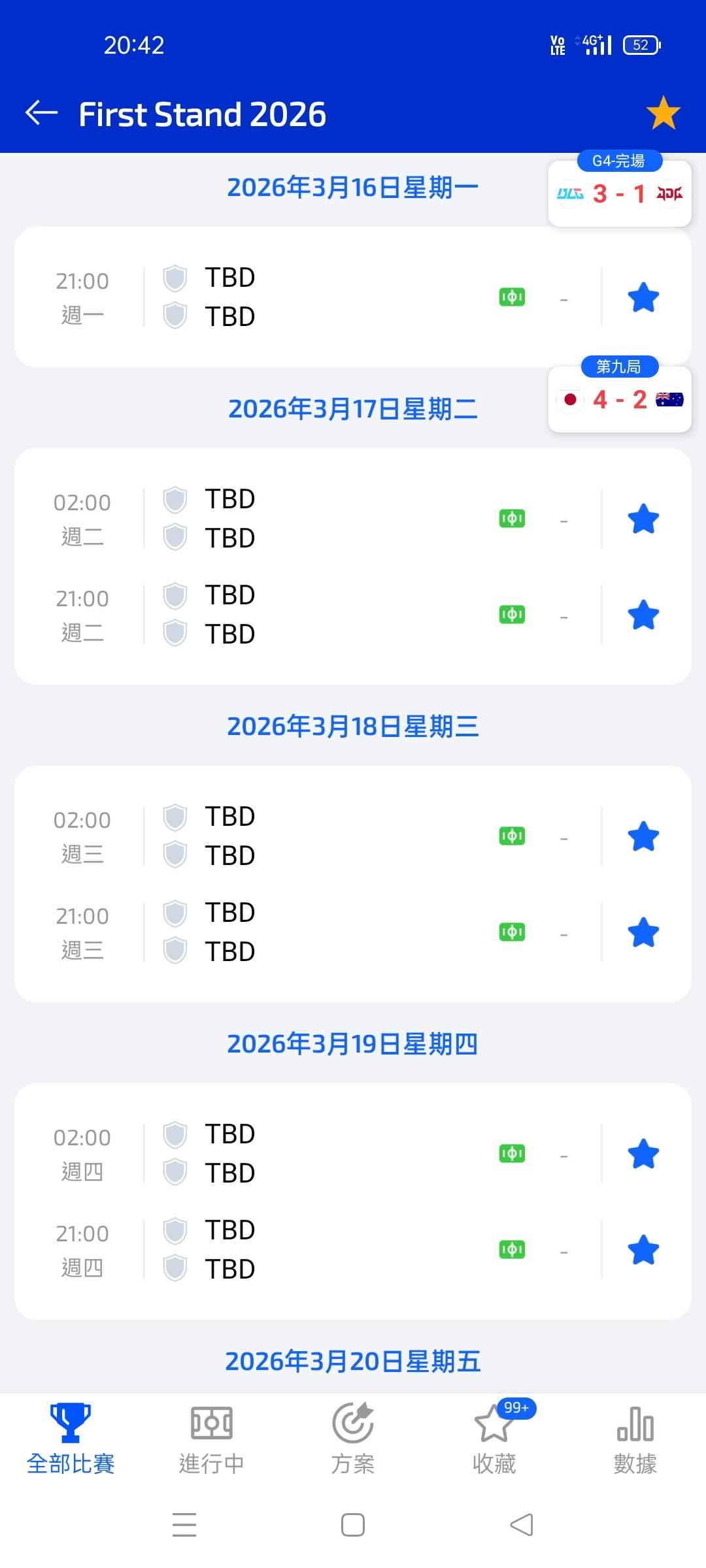706x1568 pixels.
Task: Open the G4 finished 3-1 score card
Action: [x=619, y=193]
